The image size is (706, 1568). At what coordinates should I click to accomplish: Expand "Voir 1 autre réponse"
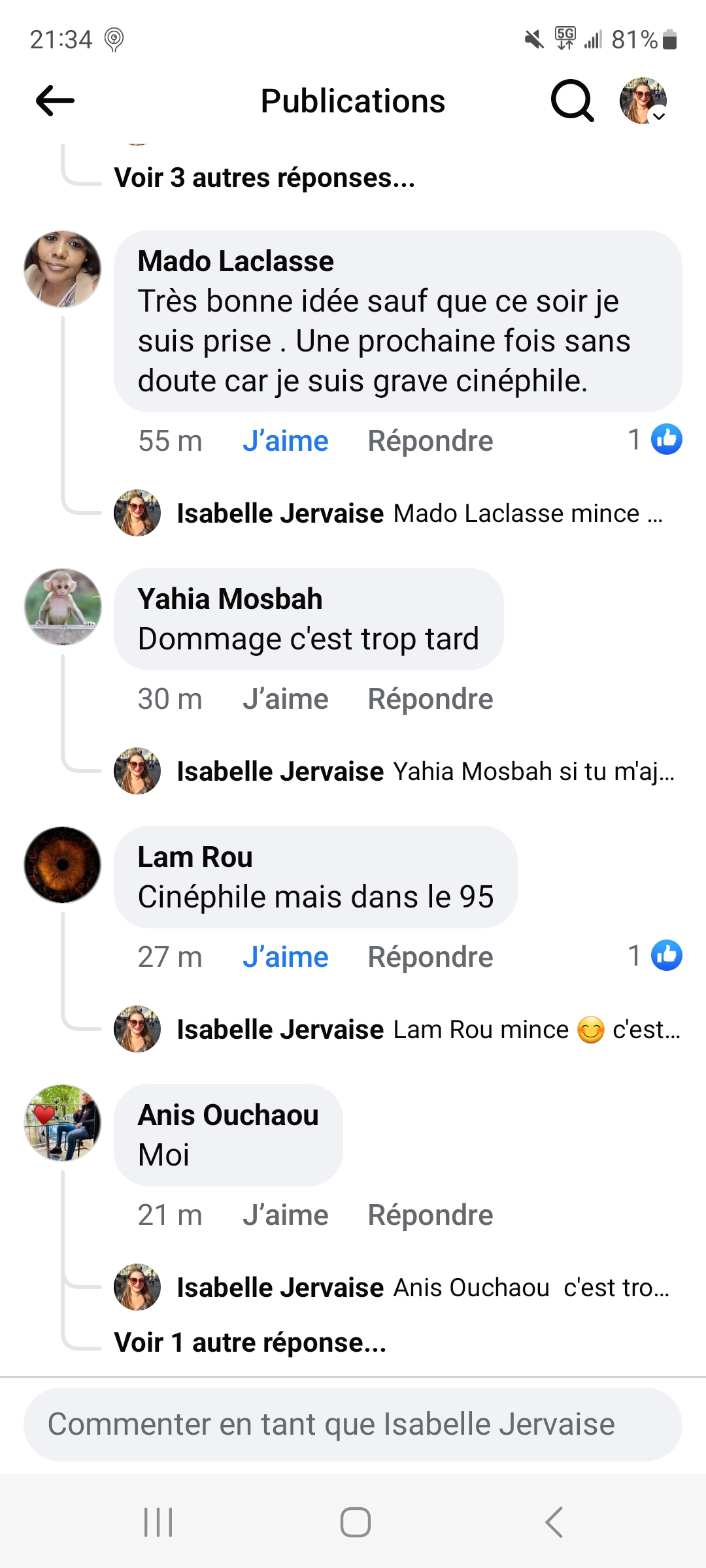pos(250,1343)
